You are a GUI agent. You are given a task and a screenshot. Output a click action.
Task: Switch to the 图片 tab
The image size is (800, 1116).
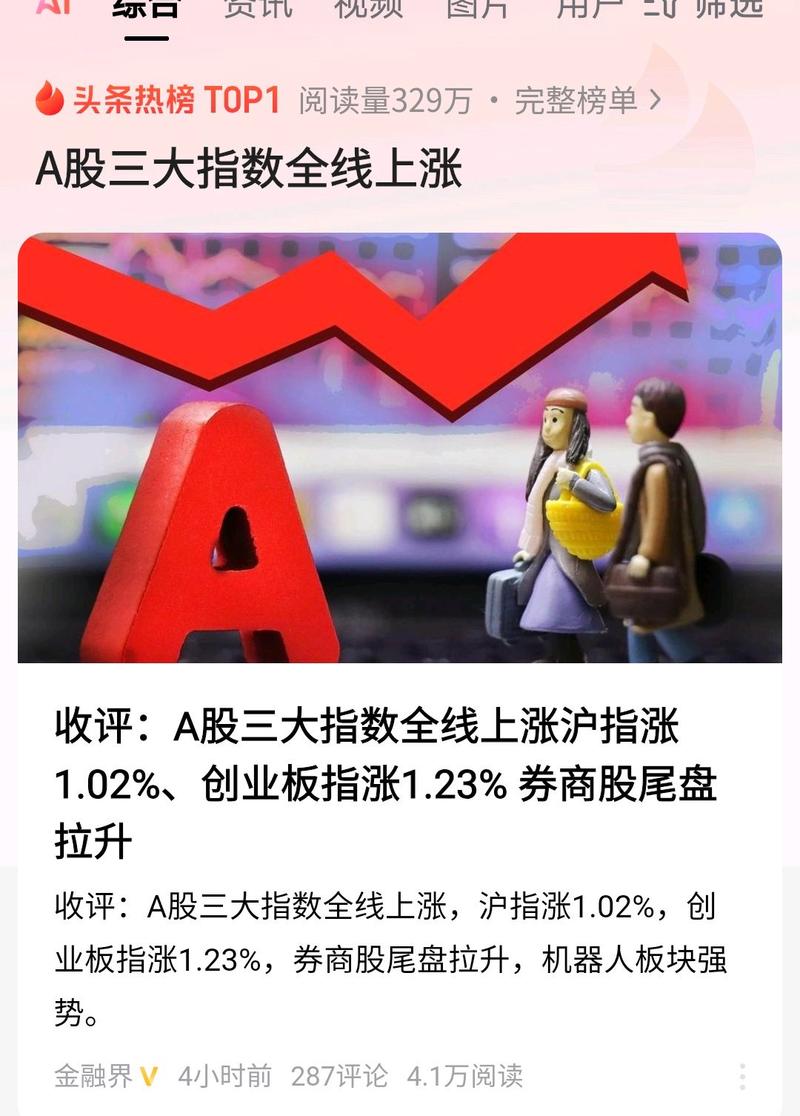pos(478,8)
